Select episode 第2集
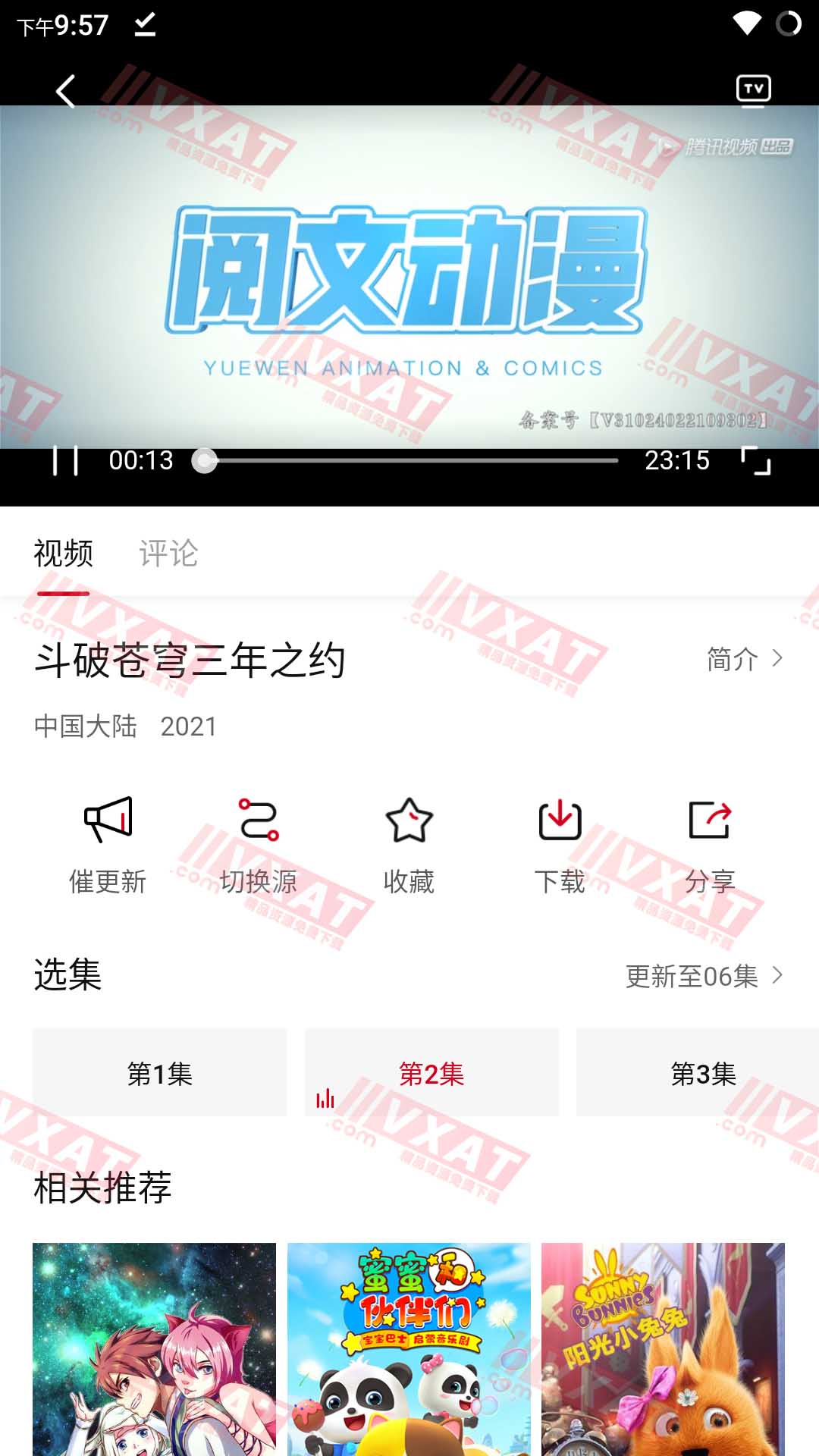This screenshot has height=1456, width=819. 431,1073
